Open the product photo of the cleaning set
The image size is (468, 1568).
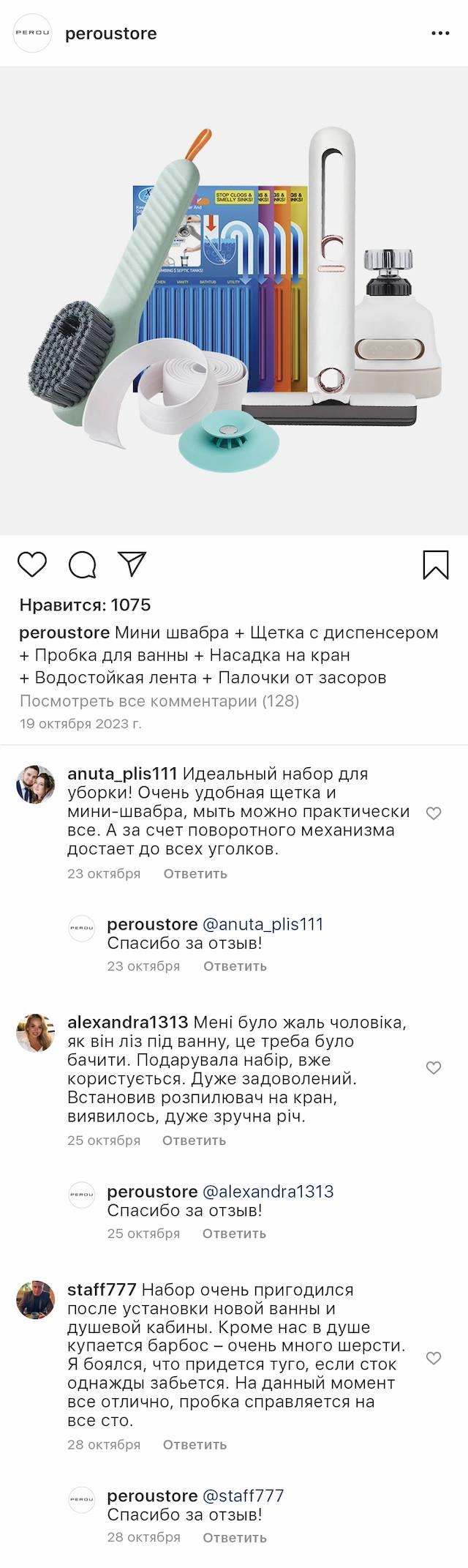click(x=234, y=300)
